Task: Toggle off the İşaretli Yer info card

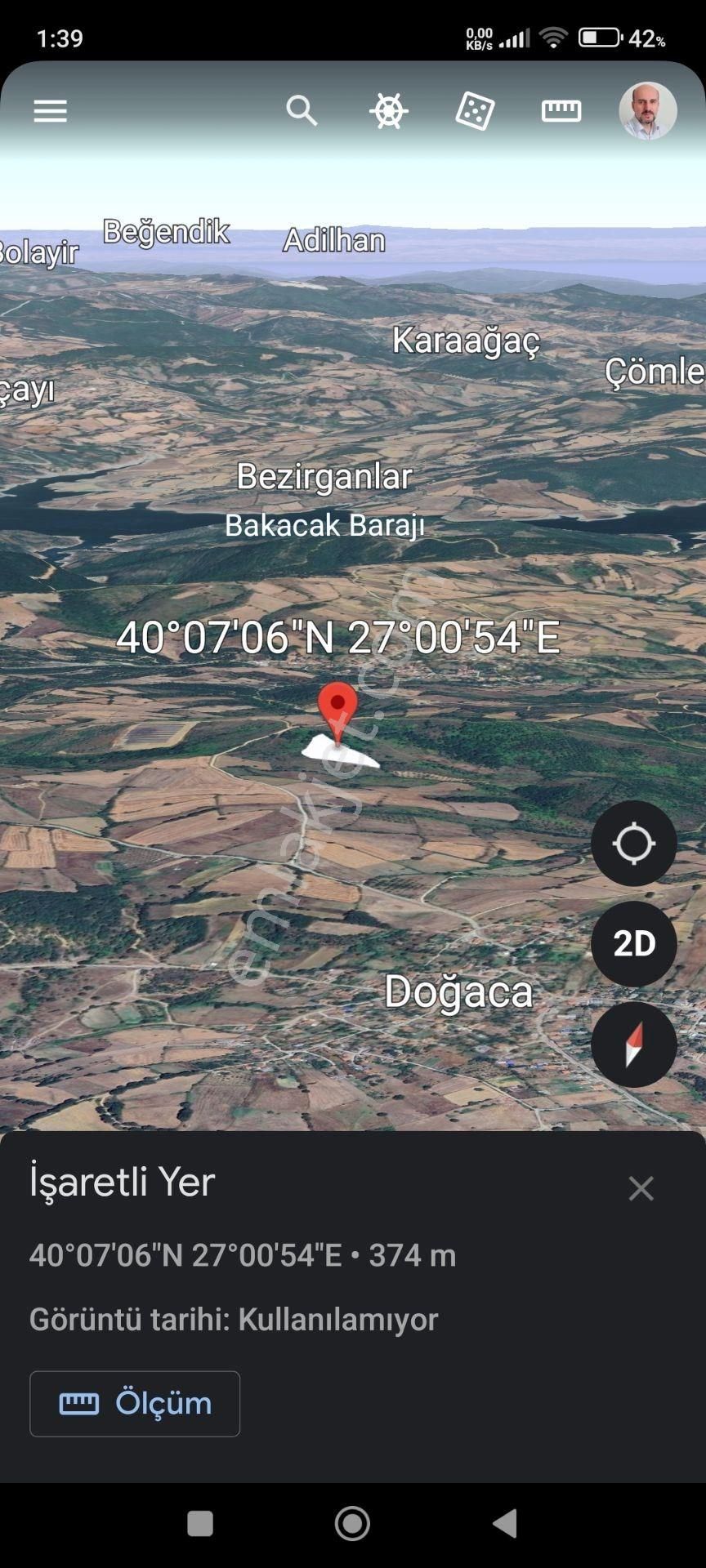Action: pos(641,1188)
